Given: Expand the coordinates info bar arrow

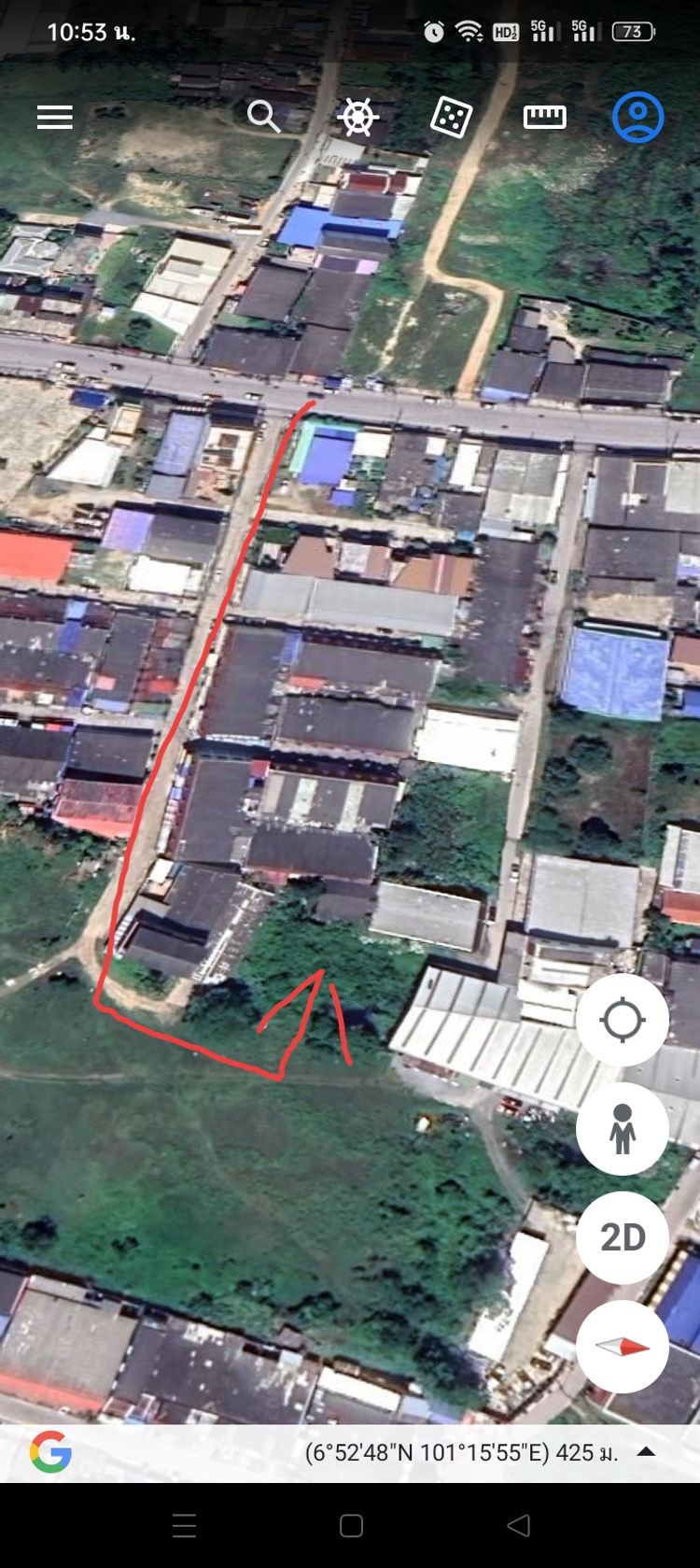Looking at the screenshot, I should [646, 1452].
